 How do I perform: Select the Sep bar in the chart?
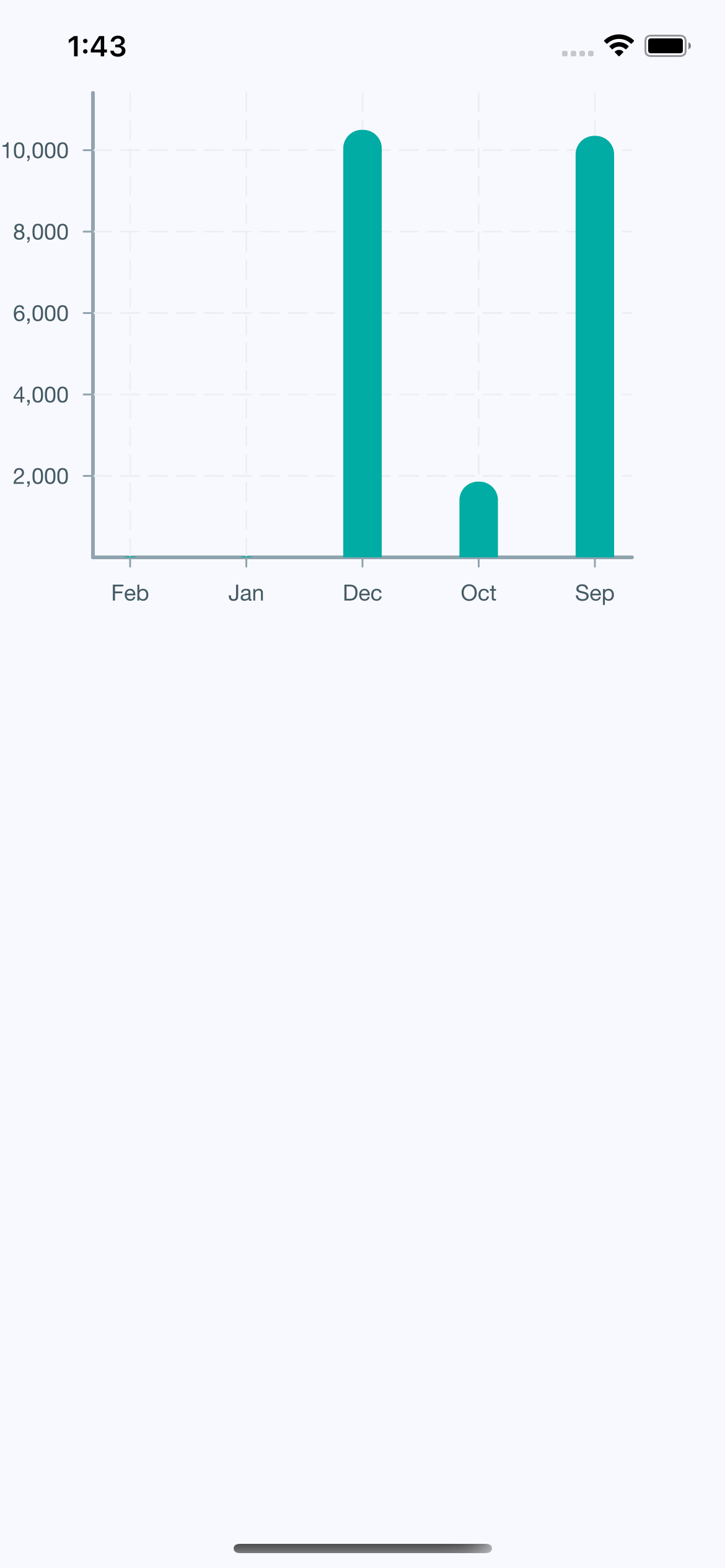point(595,347)
